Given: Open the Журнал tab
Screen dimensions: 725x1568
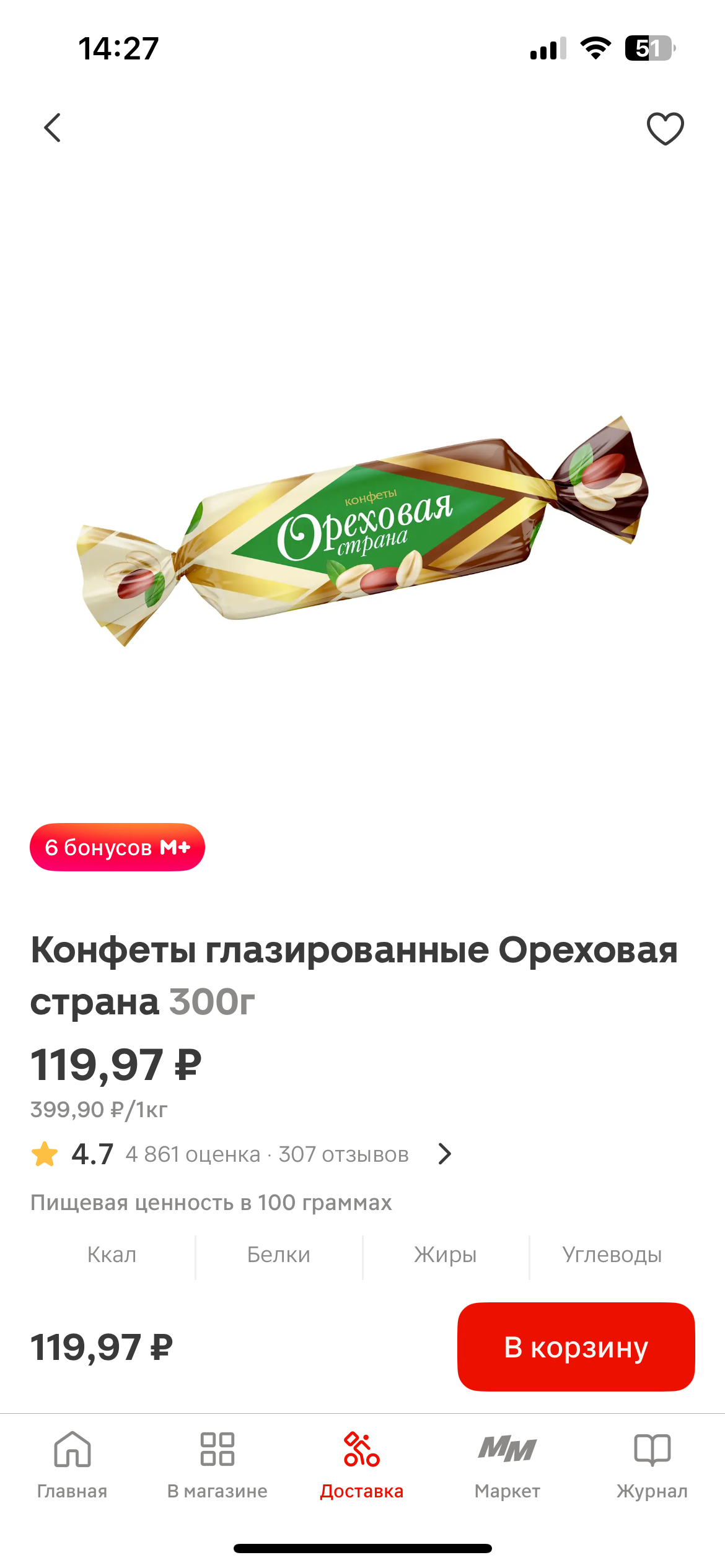Looking at the screenshot, I should (x=652, y=1465).
